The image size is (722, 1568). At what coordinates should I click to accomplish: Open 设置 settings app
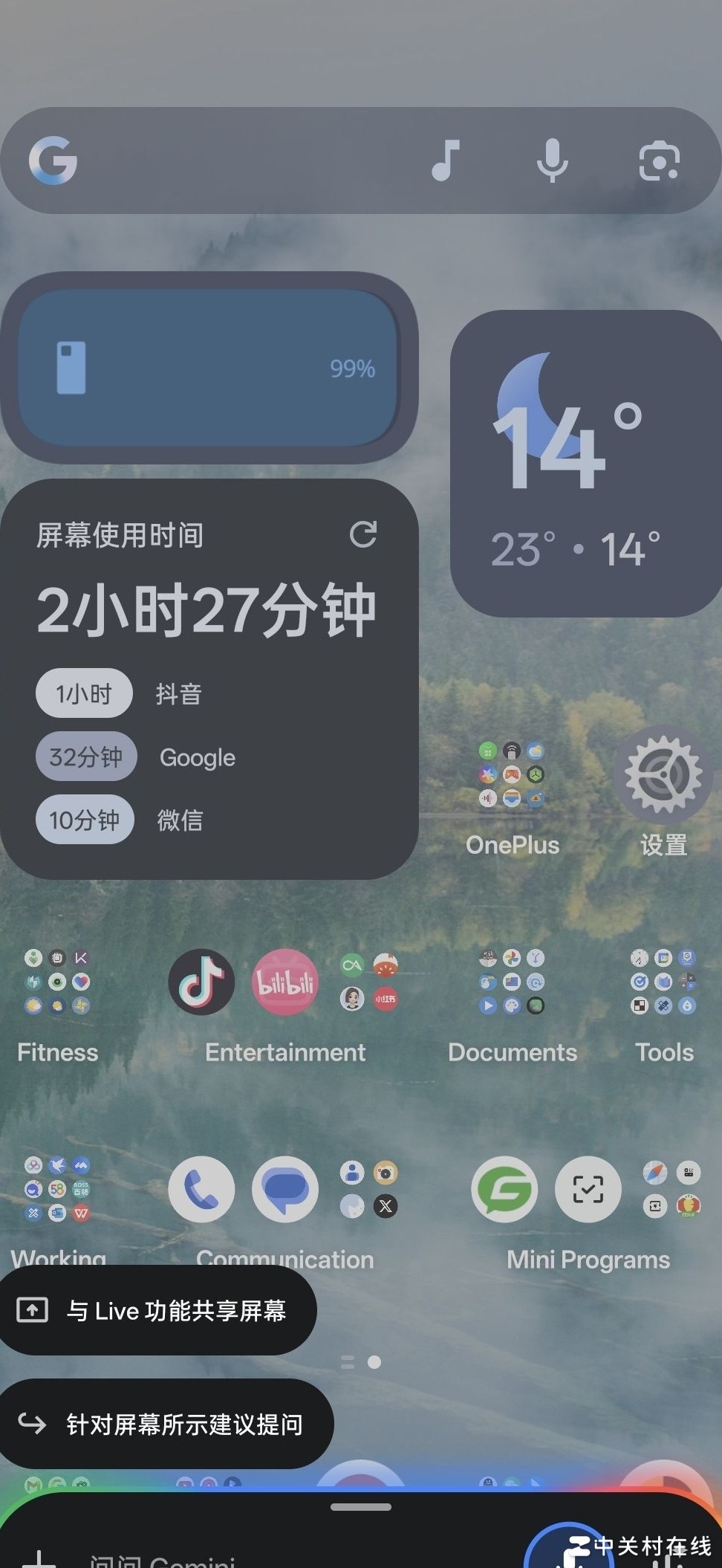click(663, 775)
